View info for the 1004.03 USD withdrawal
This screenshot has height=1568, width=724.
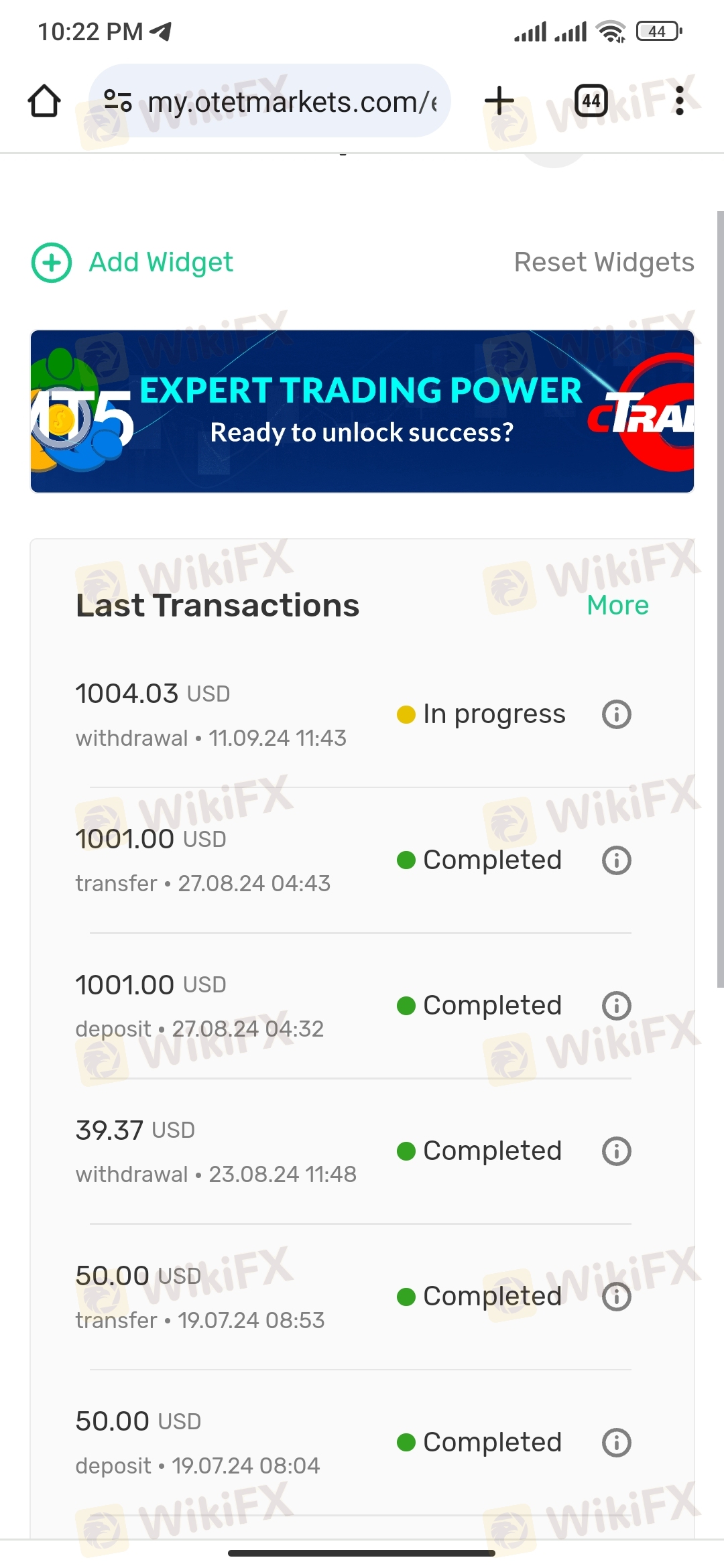617,714
